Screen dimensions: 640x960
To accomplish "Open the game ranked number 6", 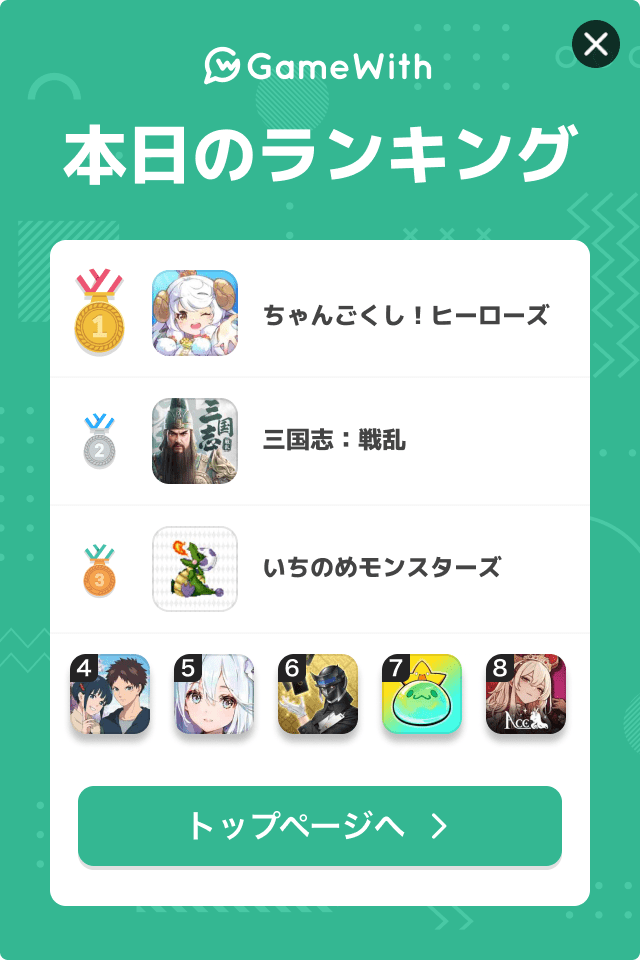I will pyautogui.click(x=318, y=694).
